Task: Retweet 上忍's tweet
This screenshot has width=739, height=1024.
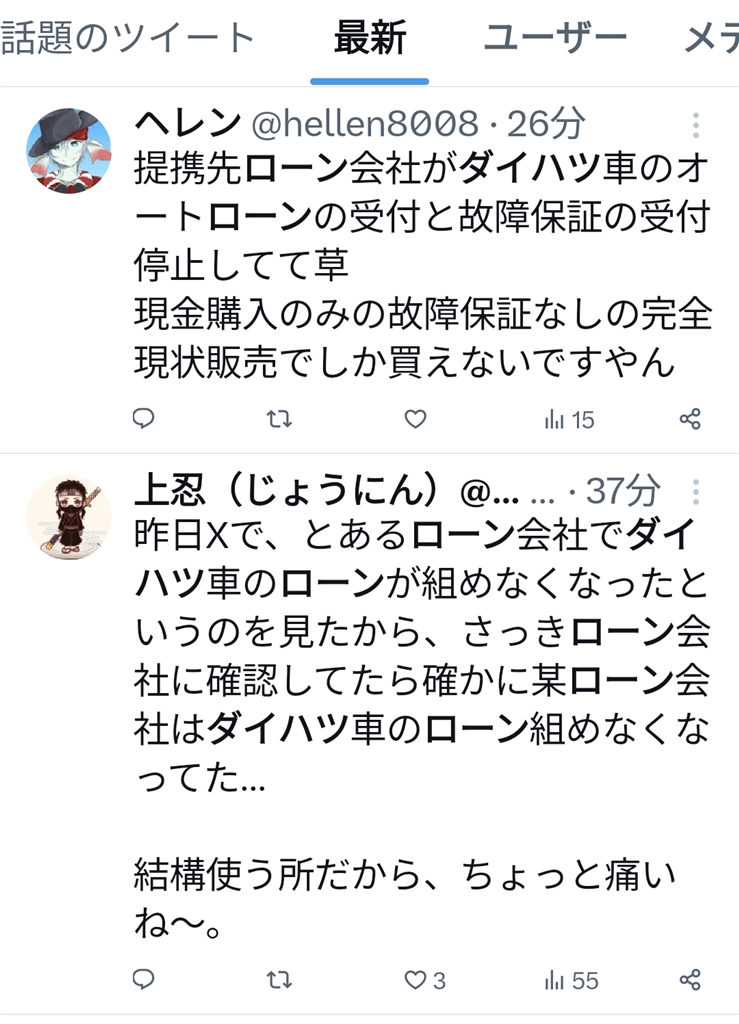Action: coord(281,980)
